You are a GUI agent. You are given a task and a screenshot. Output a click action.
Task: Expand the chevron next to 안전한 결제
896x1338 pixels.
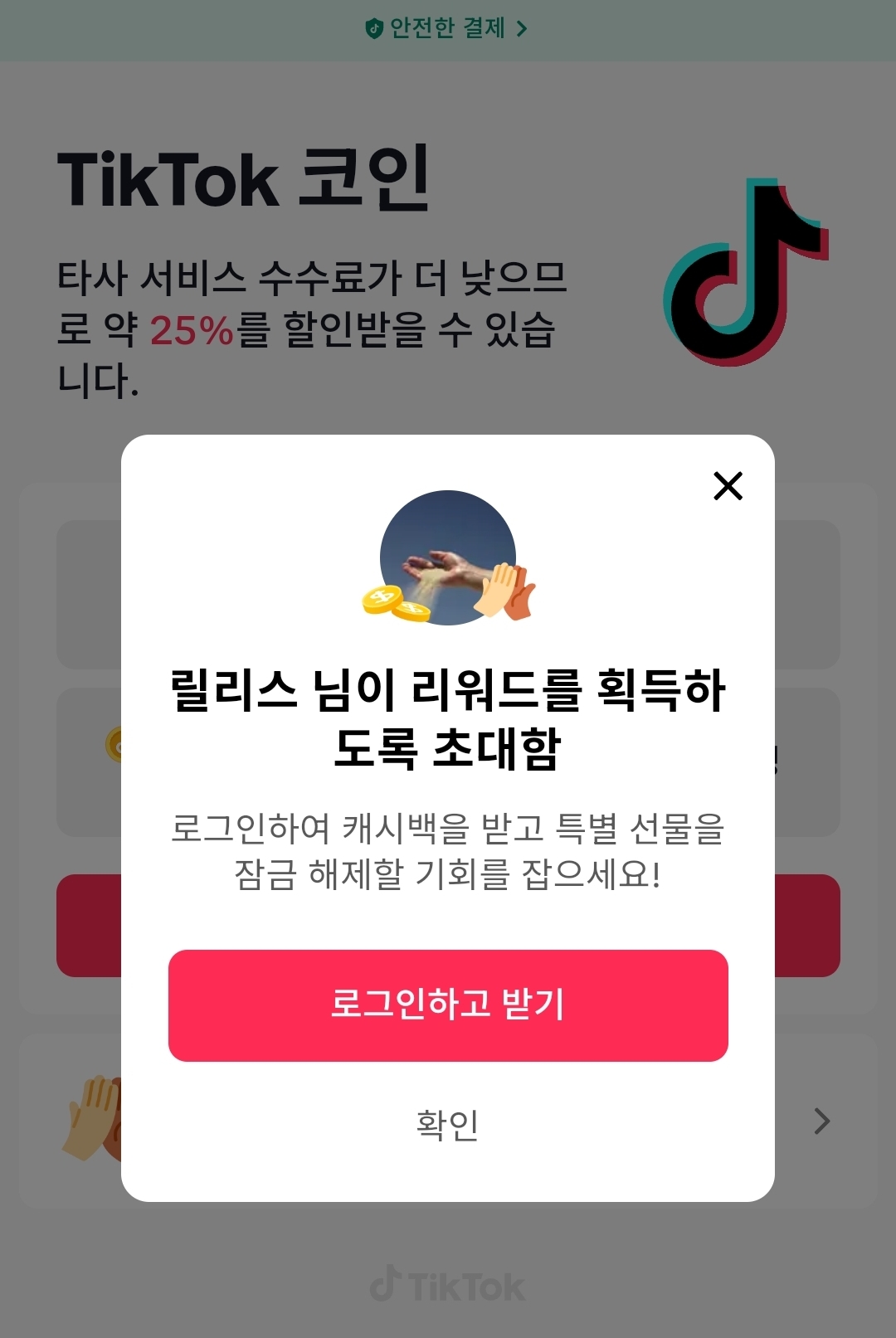[523, 27]
